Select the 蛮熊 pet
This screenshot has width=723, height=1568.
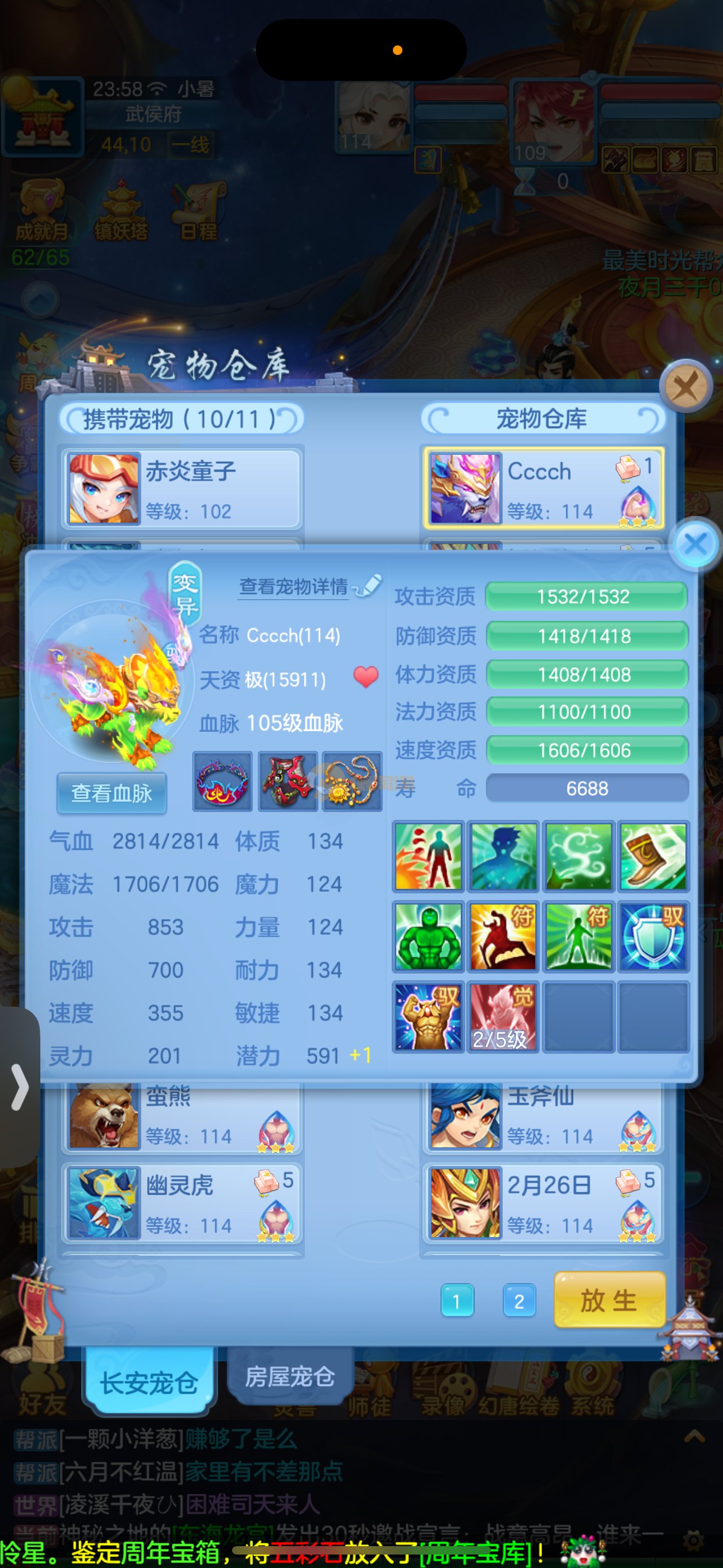point(182,1118)
